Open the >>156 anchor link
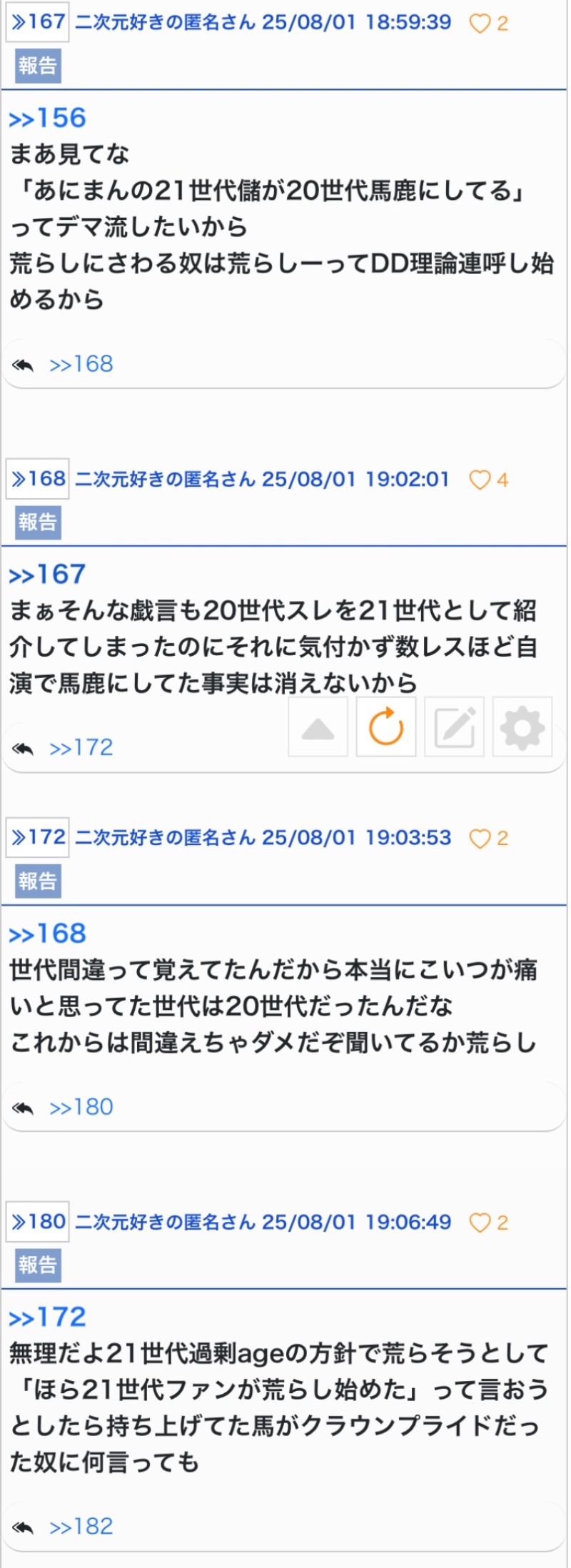Viewport: 571px width, 1568px height. [47, 118]
